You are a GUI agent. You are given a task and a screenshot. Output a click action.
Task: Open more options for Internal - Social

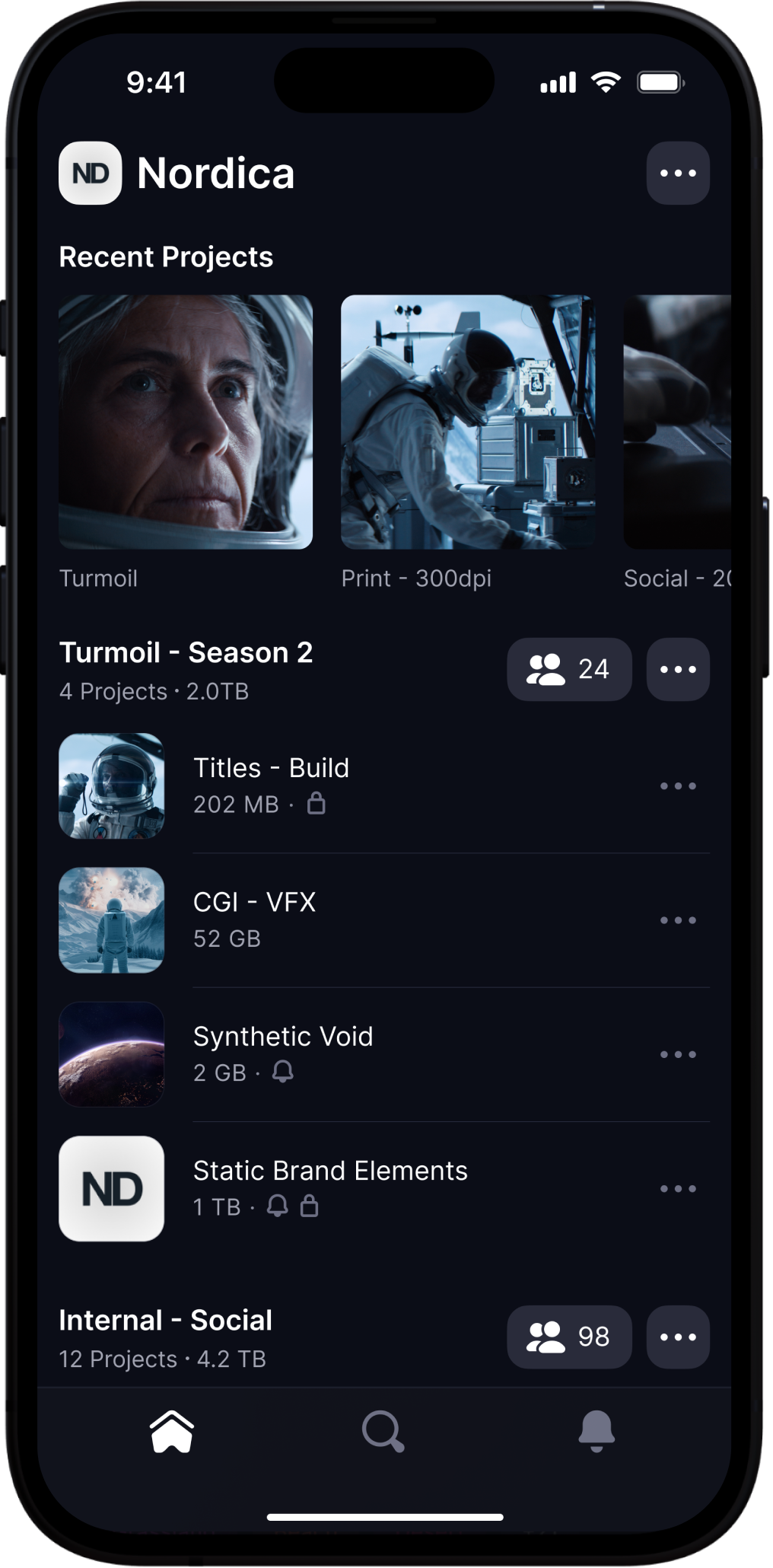pyautogui.click(x=678, y=1337)
